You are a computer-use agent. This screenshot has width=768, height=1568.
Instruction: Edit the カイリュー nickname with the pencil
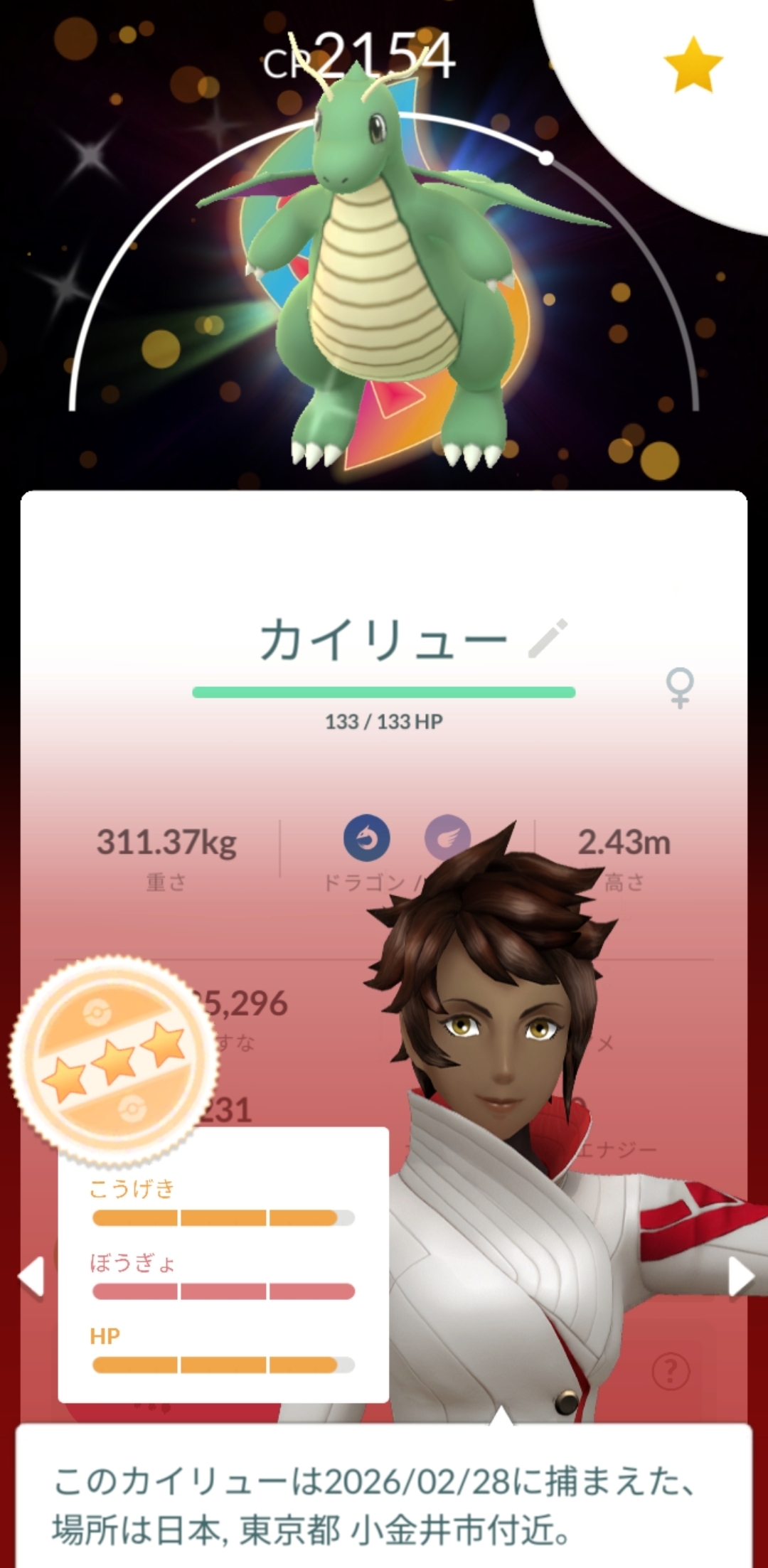point(548,638)
